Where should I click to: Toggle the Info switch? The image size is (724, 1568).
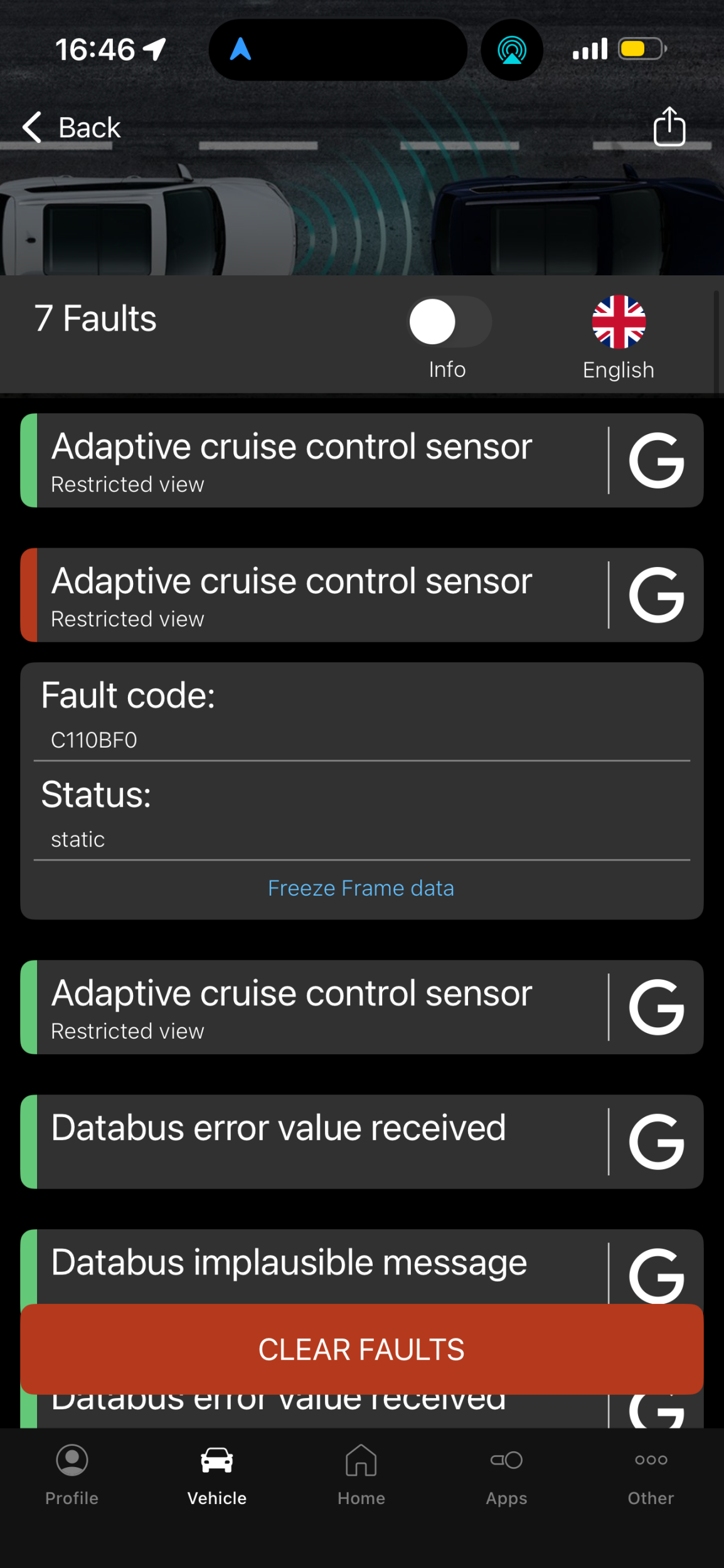coord(449,322)
